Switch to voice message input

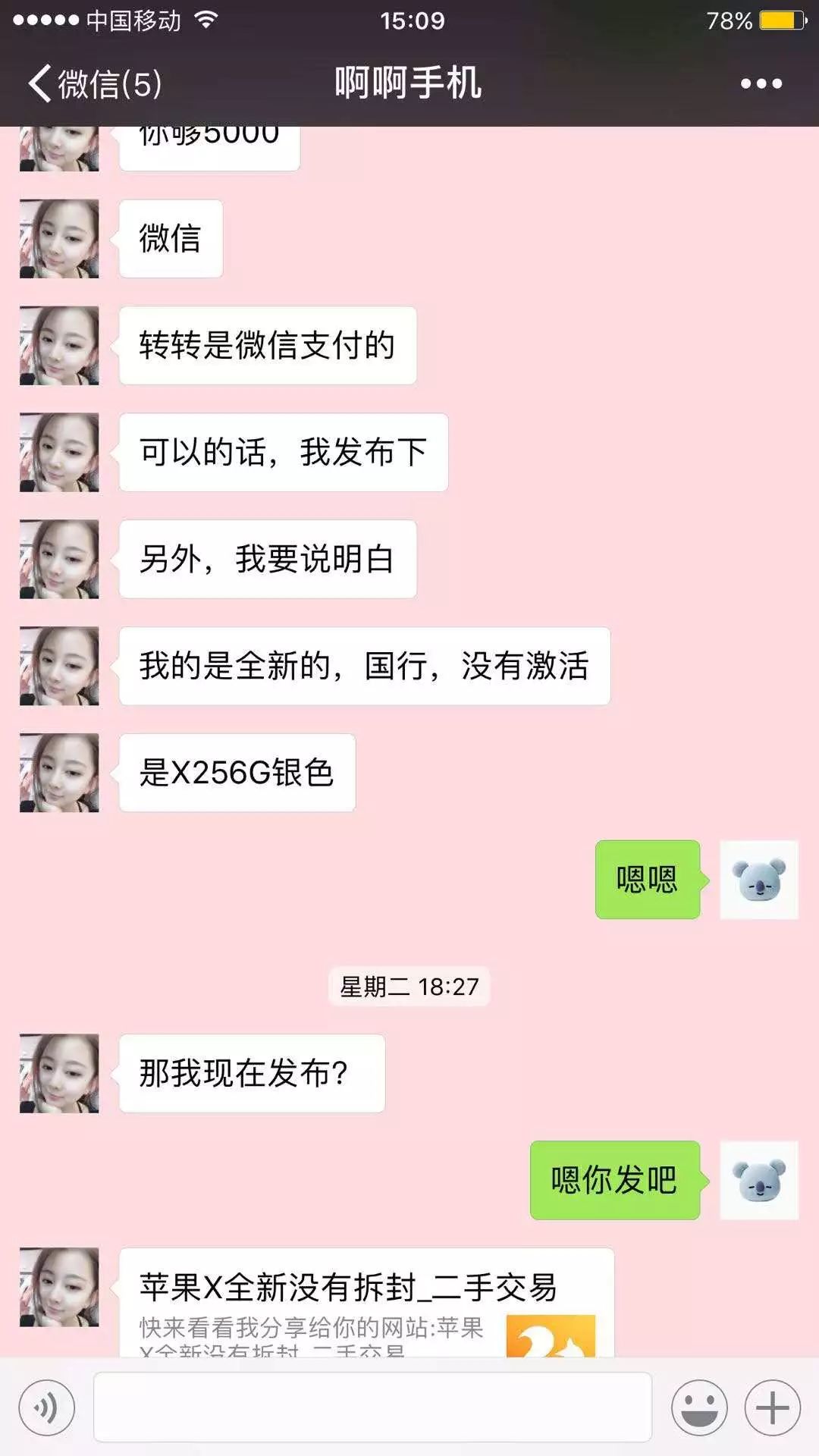[47, 1408]
